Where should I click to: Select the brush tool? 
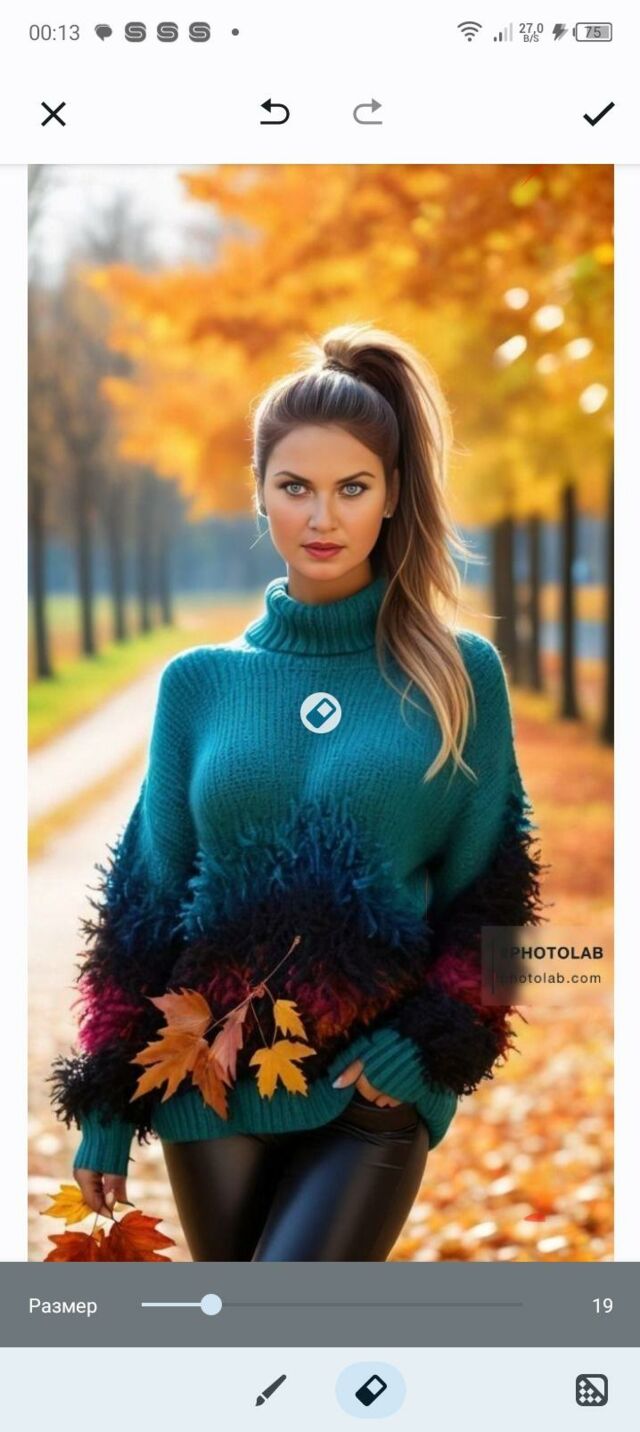[270, 1390]
